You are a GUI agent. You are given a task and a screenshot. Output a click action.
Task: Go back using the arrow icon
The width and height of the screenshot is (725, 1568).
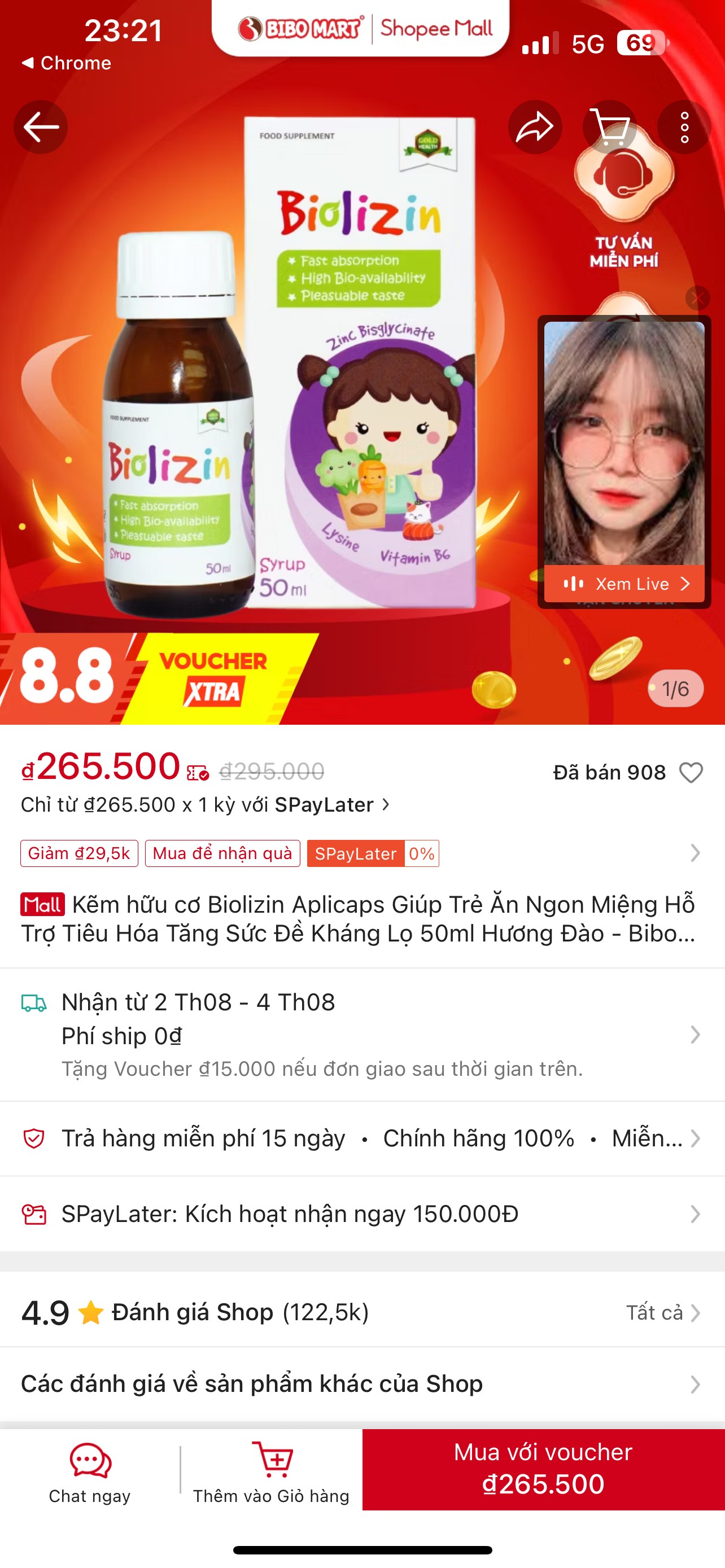point(41,127)
